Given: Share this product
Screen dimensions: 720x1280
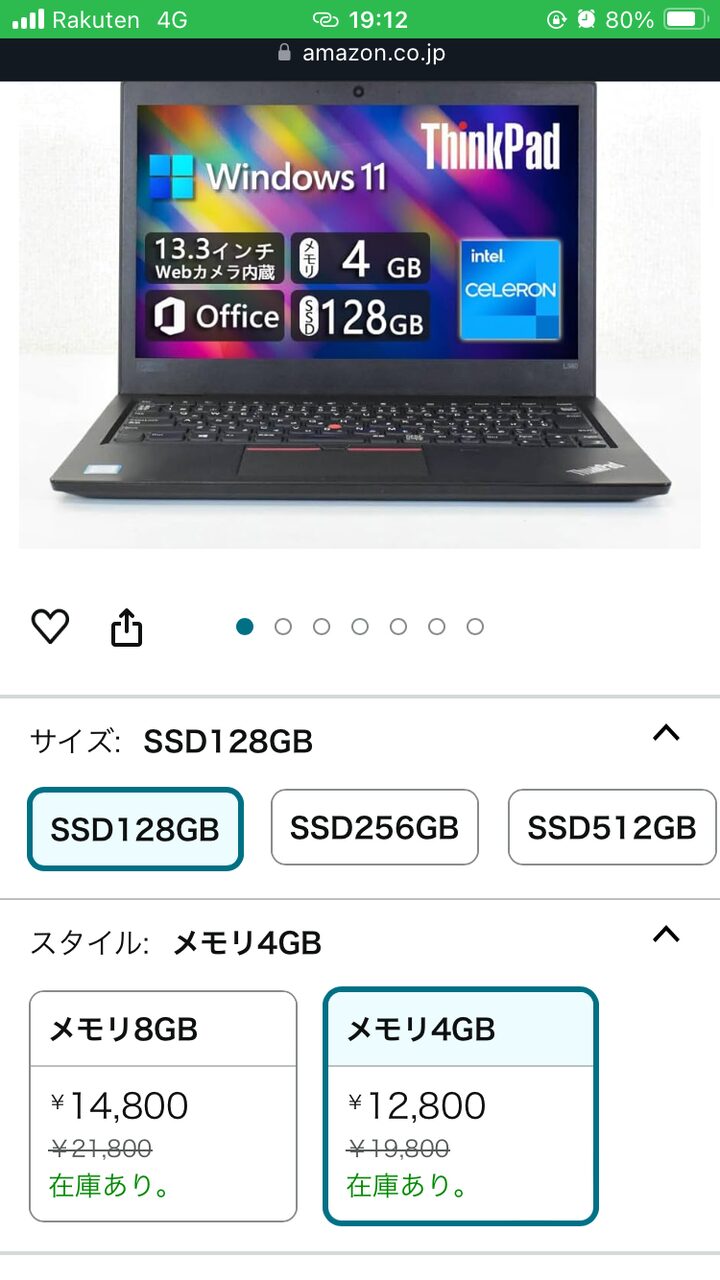Looking at the screenshot, I should click(x=126, y=628).
